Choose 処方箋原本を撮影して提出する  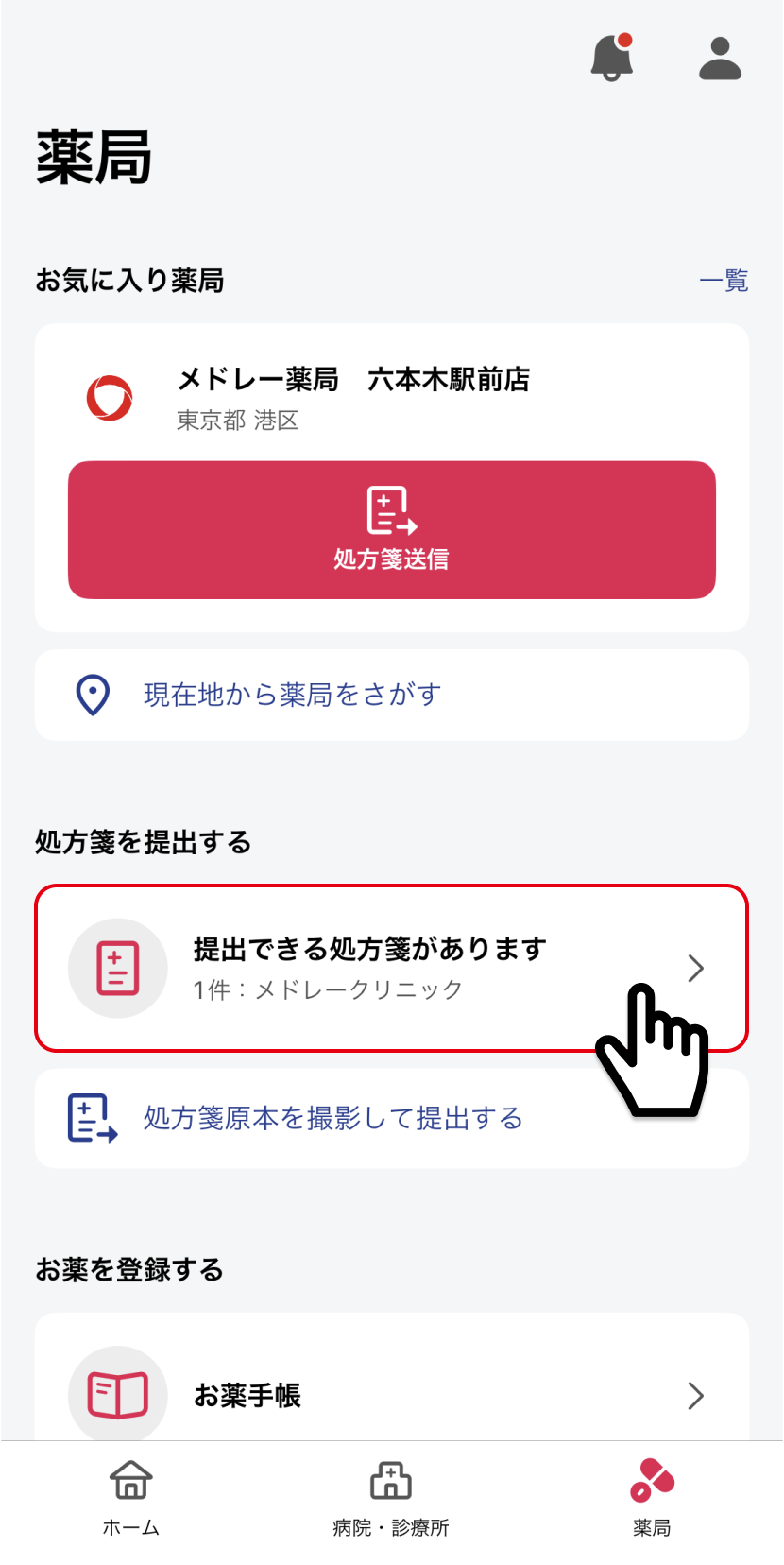392,1118
